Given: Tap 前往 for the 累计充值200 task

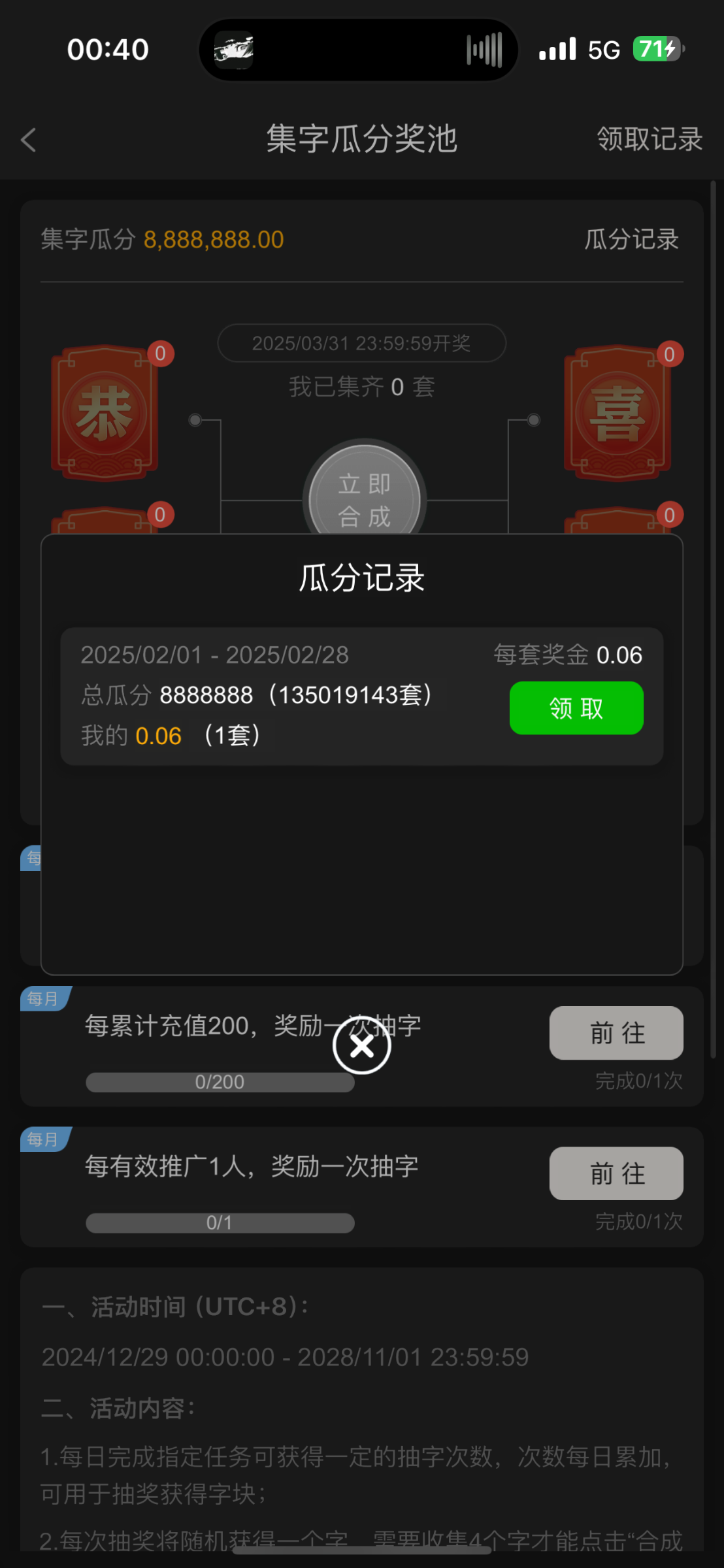Looking at the screenshot, I should 616,1033.
